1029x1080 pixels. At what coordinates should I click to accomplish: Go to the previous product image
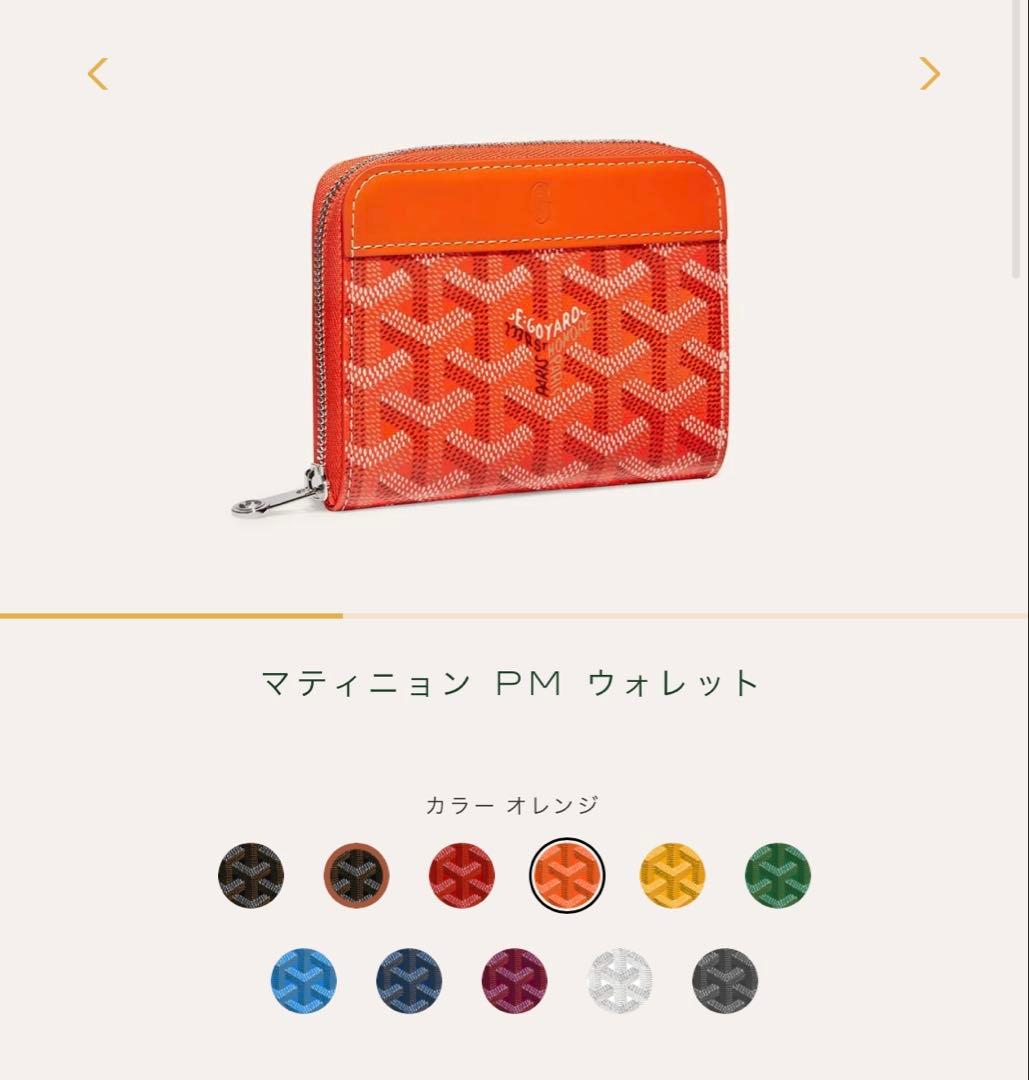pos(97,74)
